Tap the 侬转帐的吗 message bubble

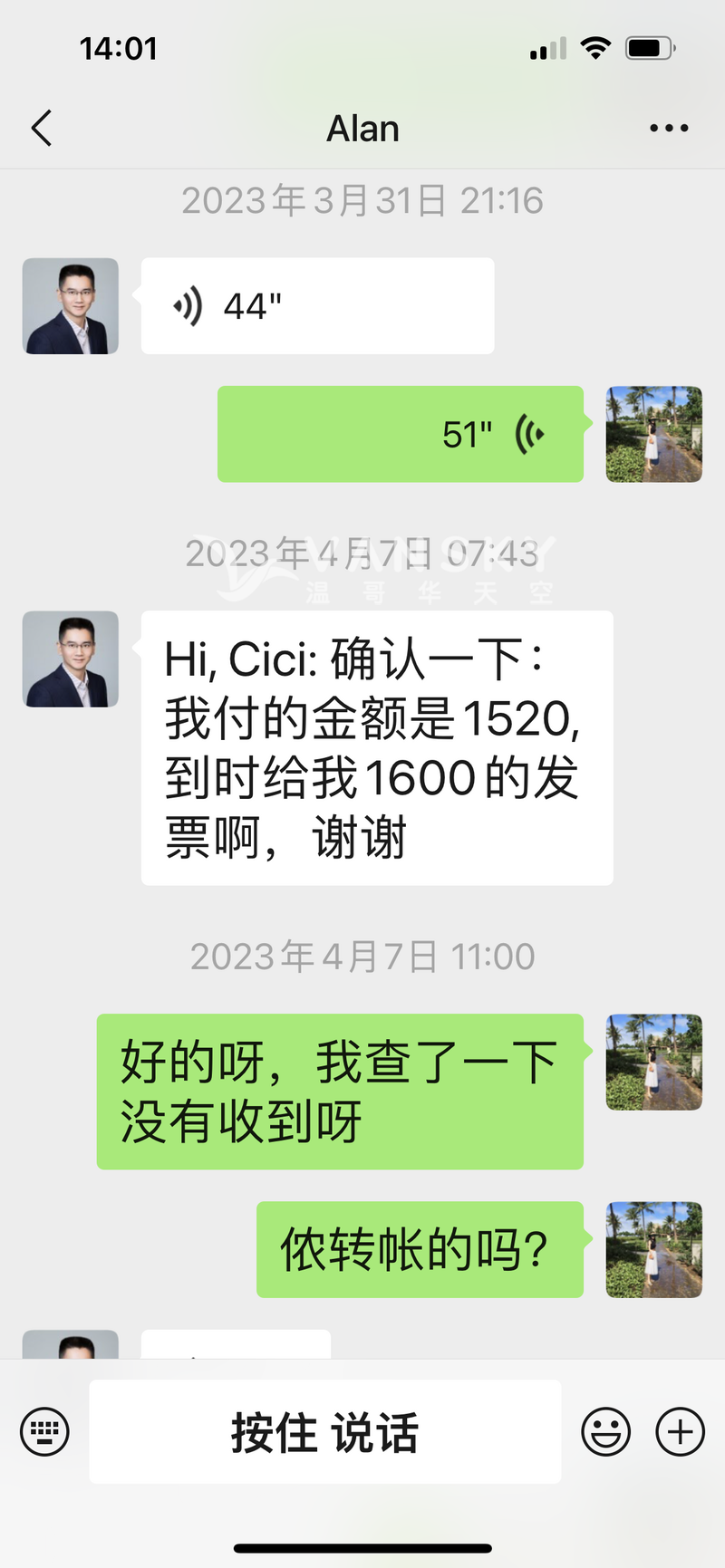[420, 1249]
